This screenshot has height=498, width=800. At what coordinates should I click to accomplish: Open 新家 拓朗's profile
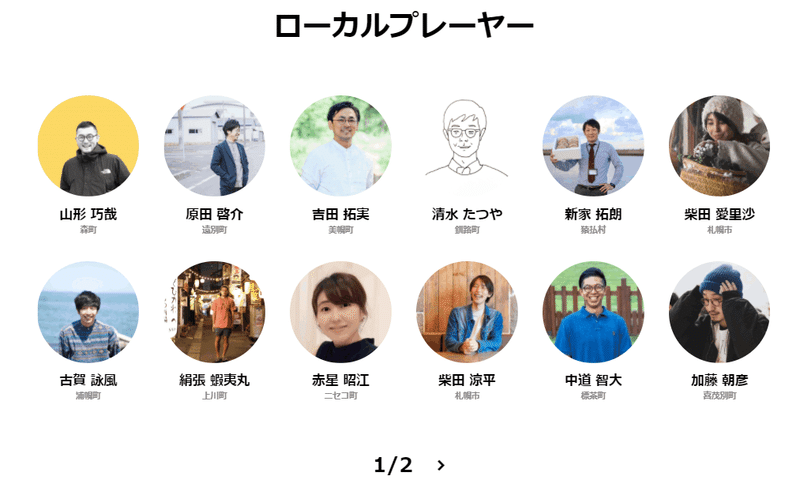pos(593,146)
